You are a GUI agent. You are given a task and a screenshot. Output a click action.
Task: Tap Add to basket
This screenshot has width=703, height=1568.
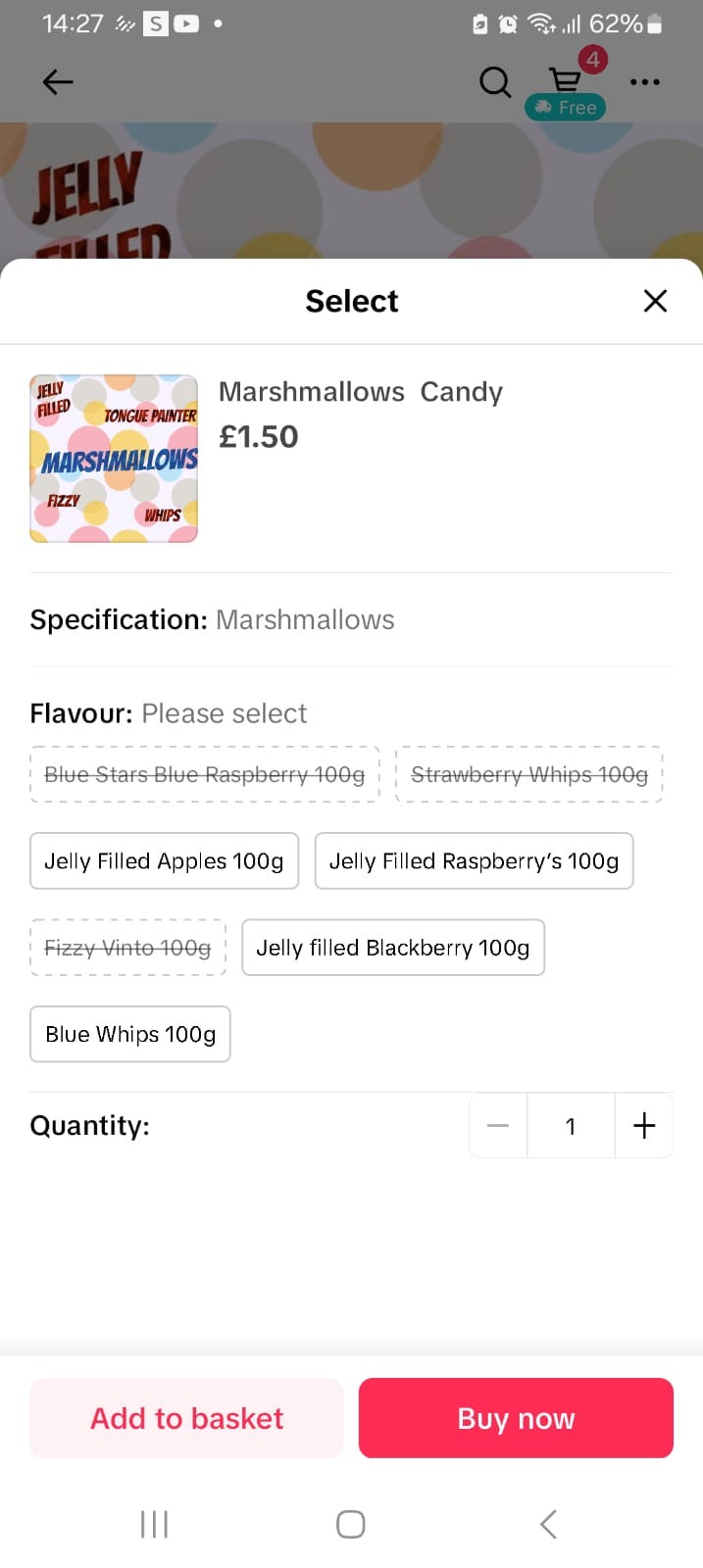(x=186, y=1418)
